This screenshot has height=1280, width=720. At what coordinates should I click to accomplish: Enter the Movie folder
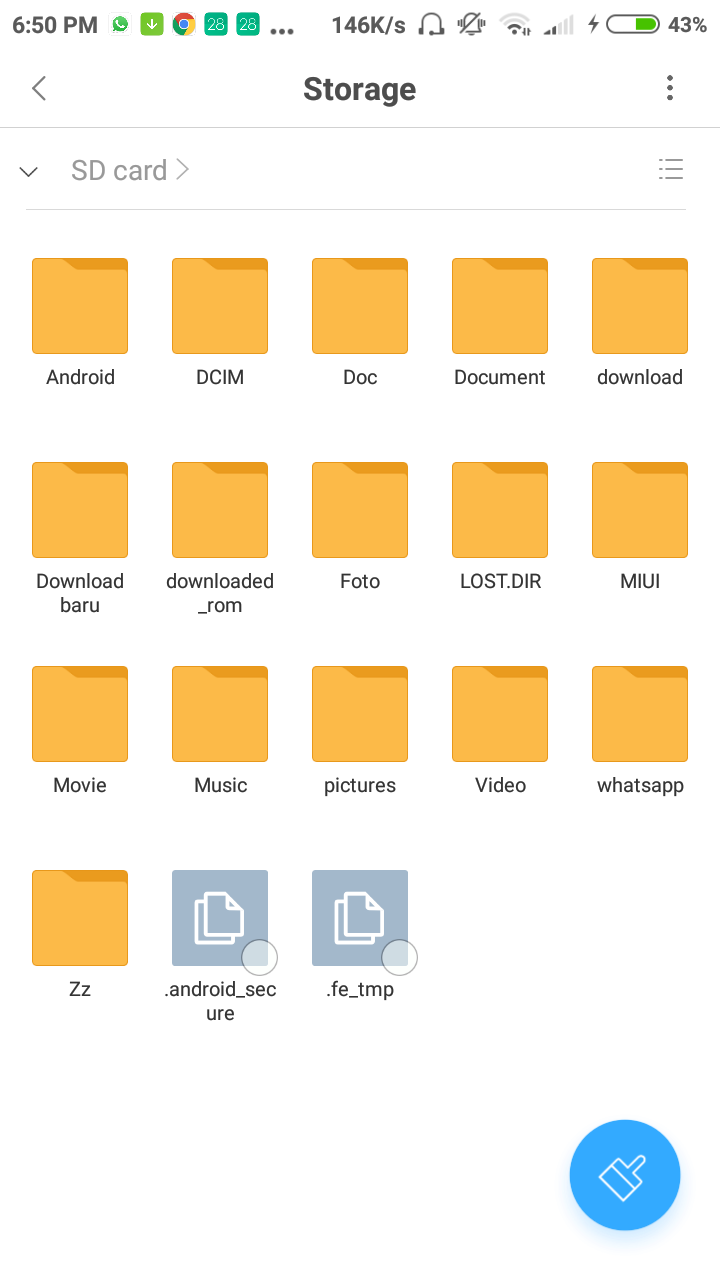click(80, 714)
